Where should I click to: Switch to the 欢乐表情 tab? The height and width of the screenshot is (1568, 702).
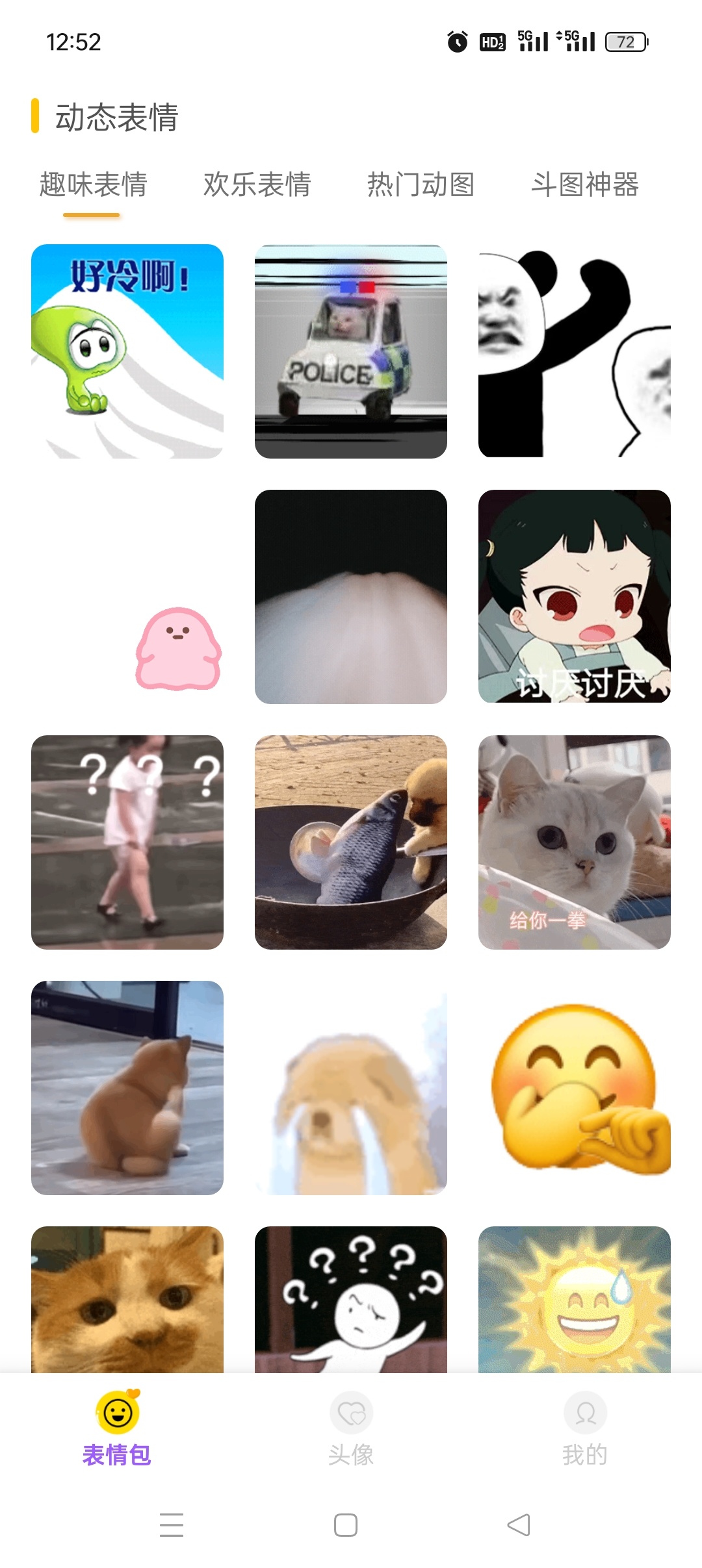pos(257,185)
